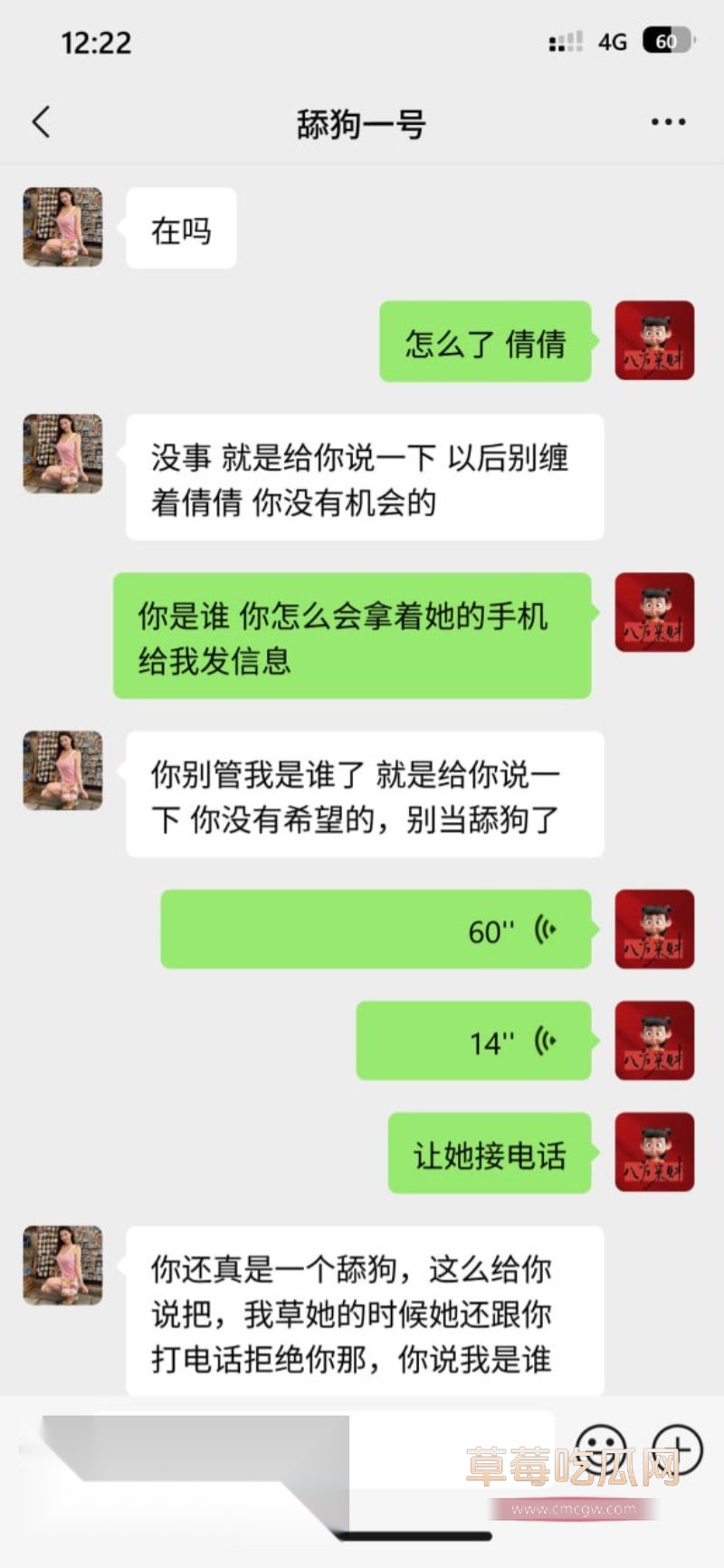Select the message bubble saying 让她接电话

tap(489, 1153)
